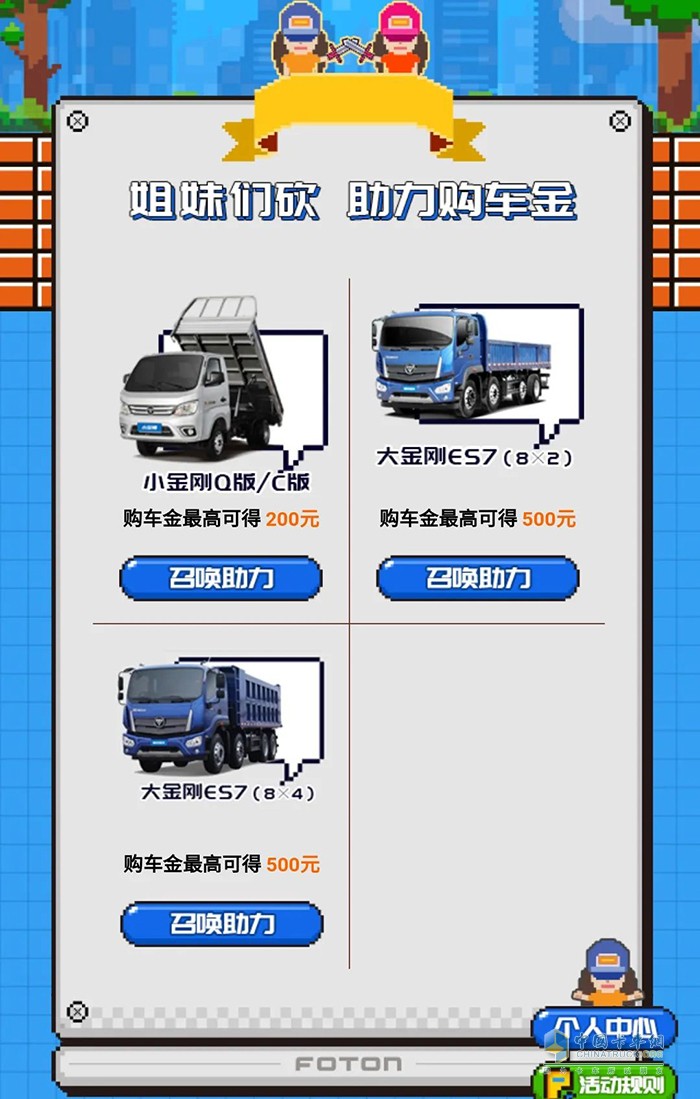
Task: View 活动规则
Action: 606,1083
